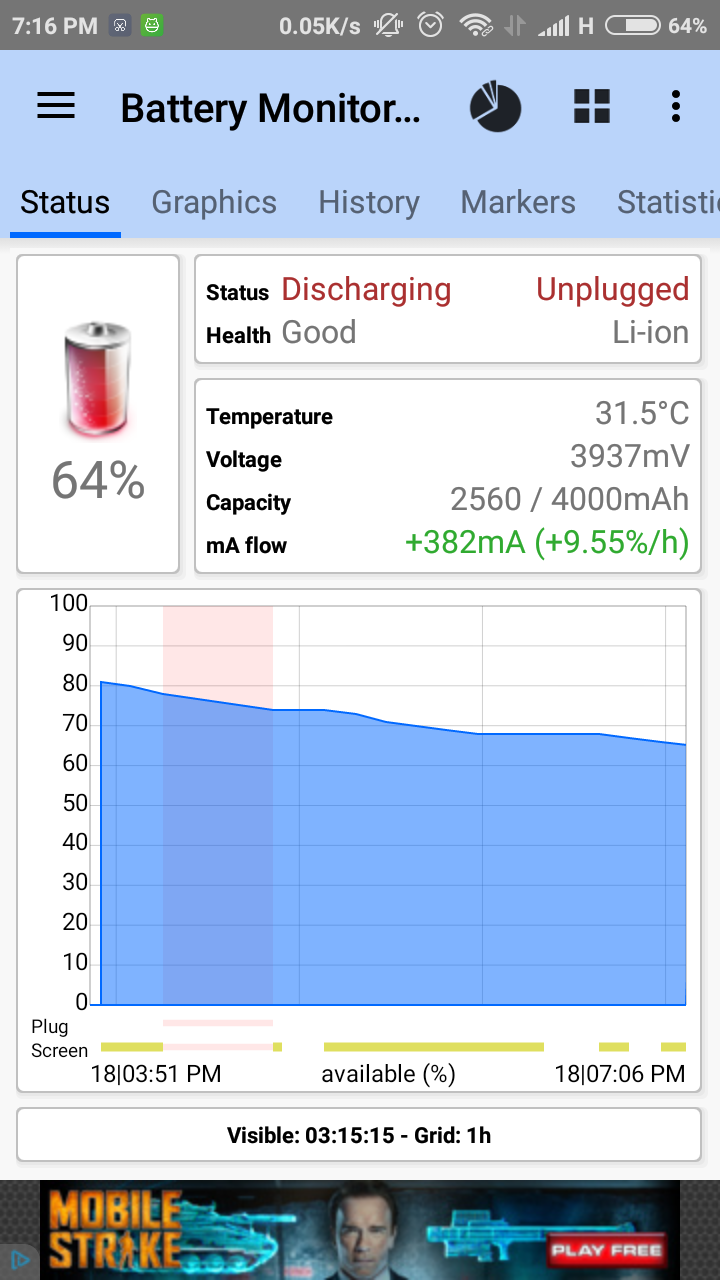Open the grid tiles icon
720x1280 pixels.
592,106
